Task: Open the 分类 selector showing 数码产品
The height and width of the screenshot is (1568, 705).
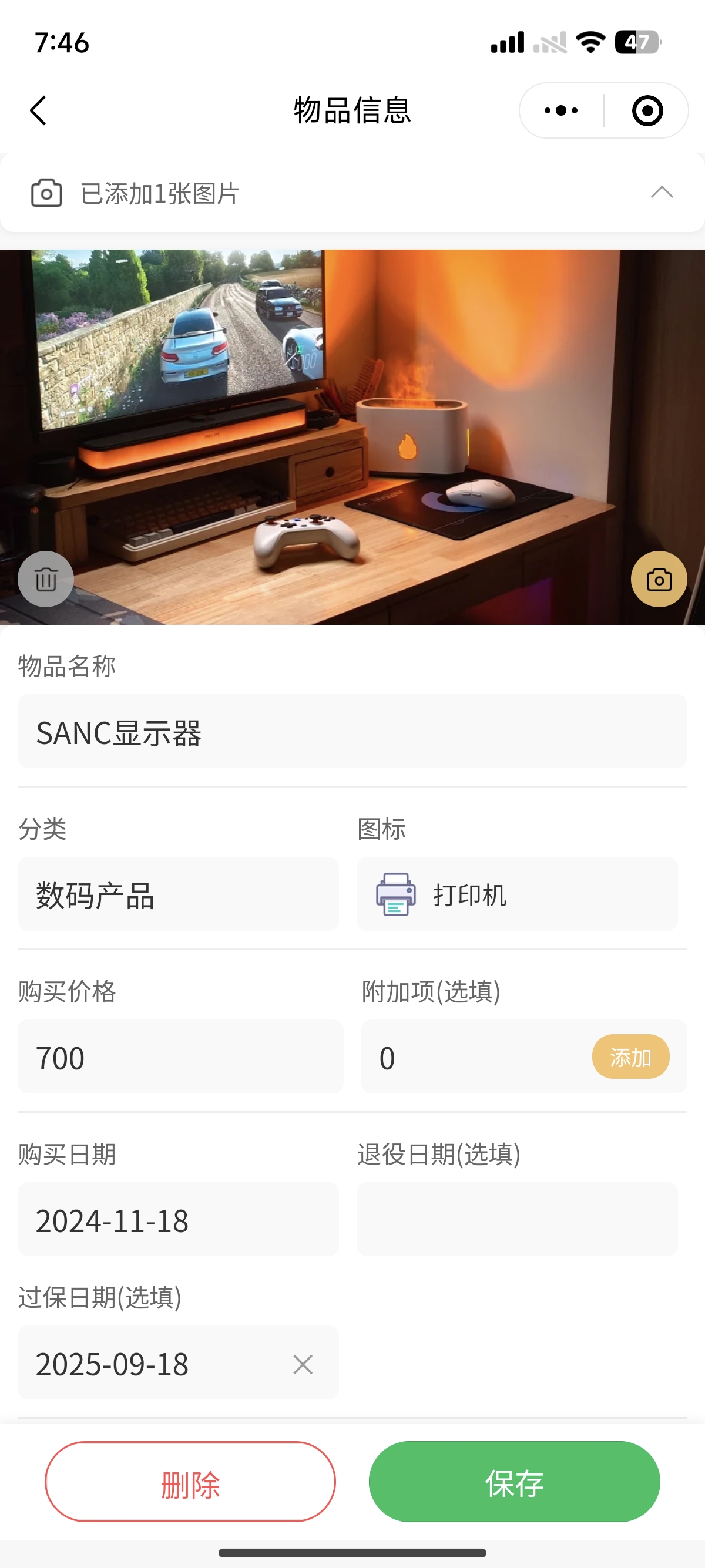Action: [179, 895]
